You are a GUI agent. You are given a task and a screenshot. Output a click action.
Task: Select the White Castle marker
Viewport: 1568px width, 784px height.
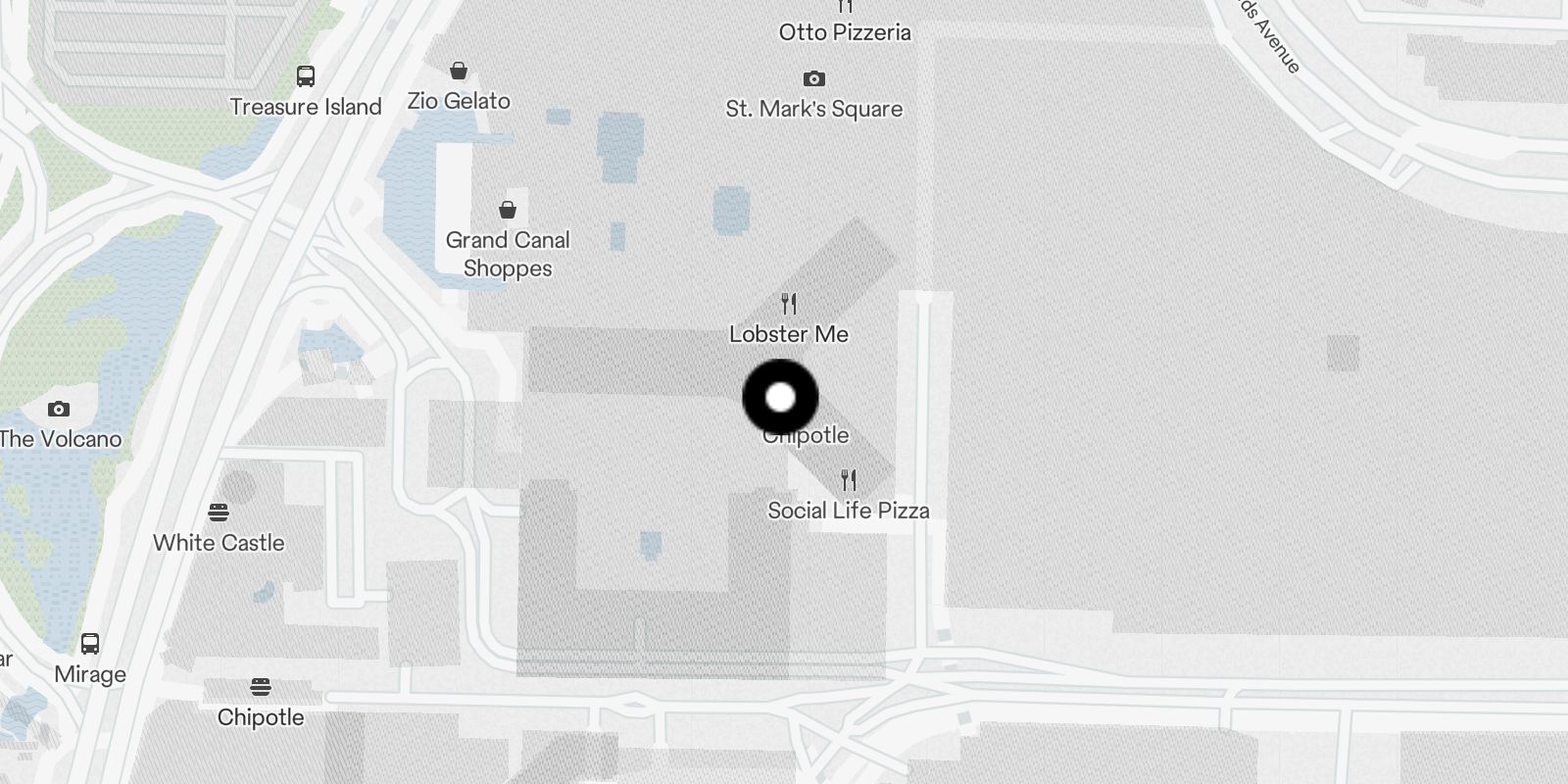coord(219,513)
